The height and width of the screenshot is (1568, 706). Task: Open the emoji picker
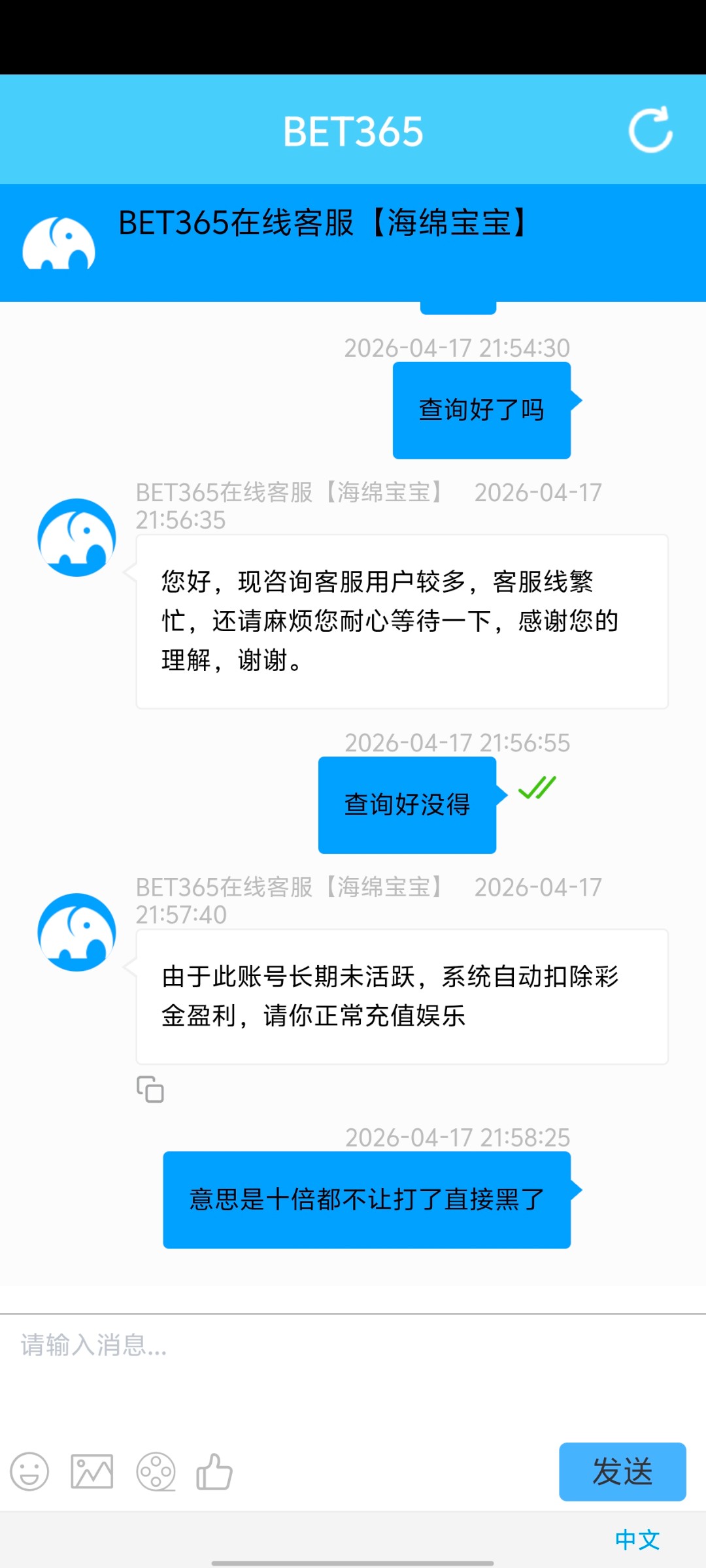(x=30, y=1472)
